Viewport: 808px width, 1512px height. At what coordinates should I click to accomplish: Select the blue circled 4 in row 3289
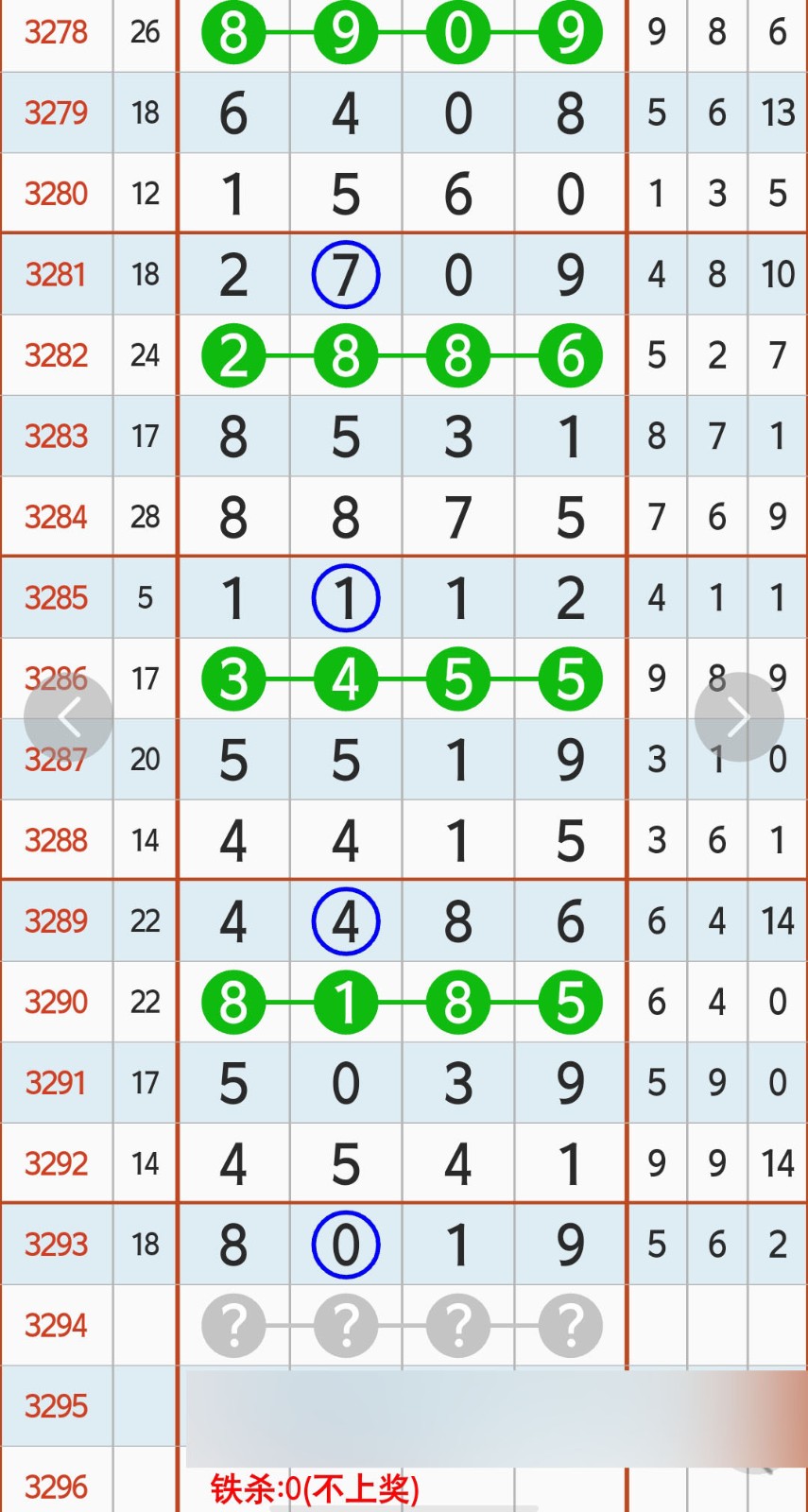click(346, 919)
